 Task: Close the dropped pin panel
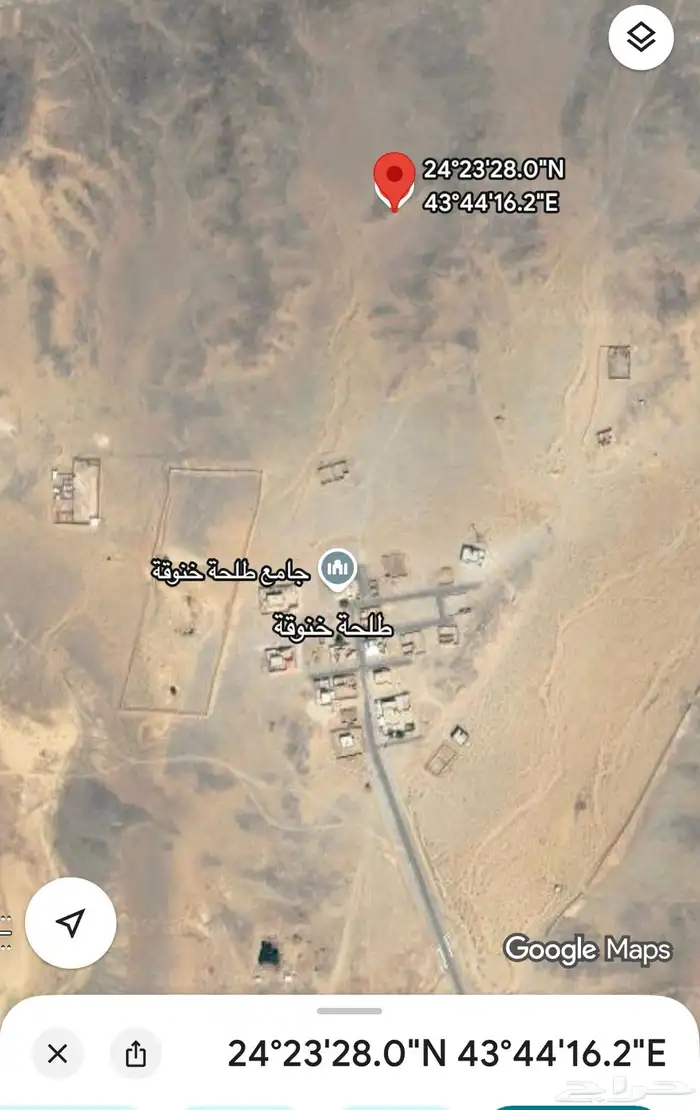(x=58, y=1053)
